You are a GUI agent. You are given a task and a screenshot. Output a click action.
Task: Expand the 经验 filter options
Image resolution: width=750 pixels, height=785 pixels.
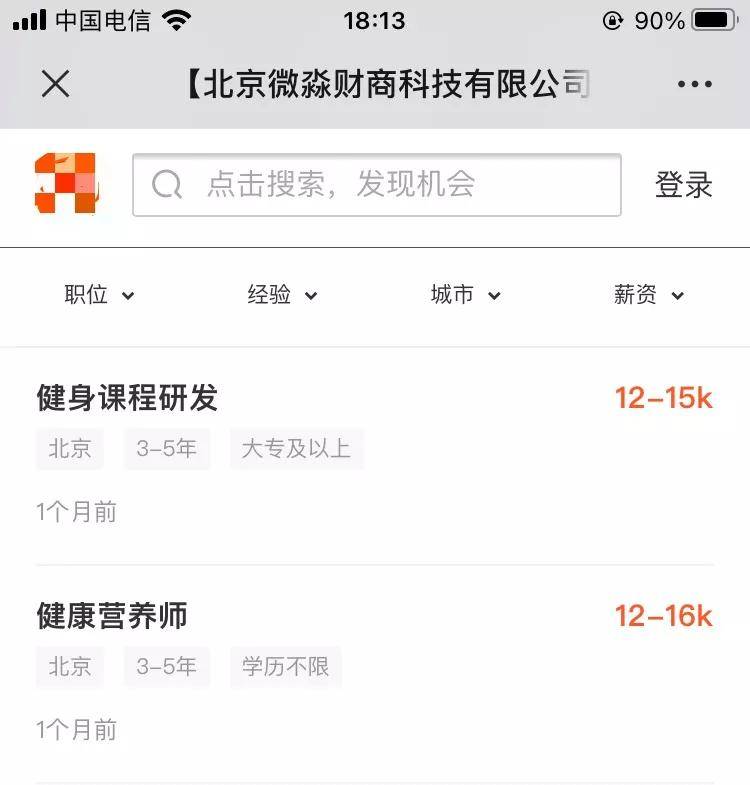pyautogui.click(x=281, y=295)
